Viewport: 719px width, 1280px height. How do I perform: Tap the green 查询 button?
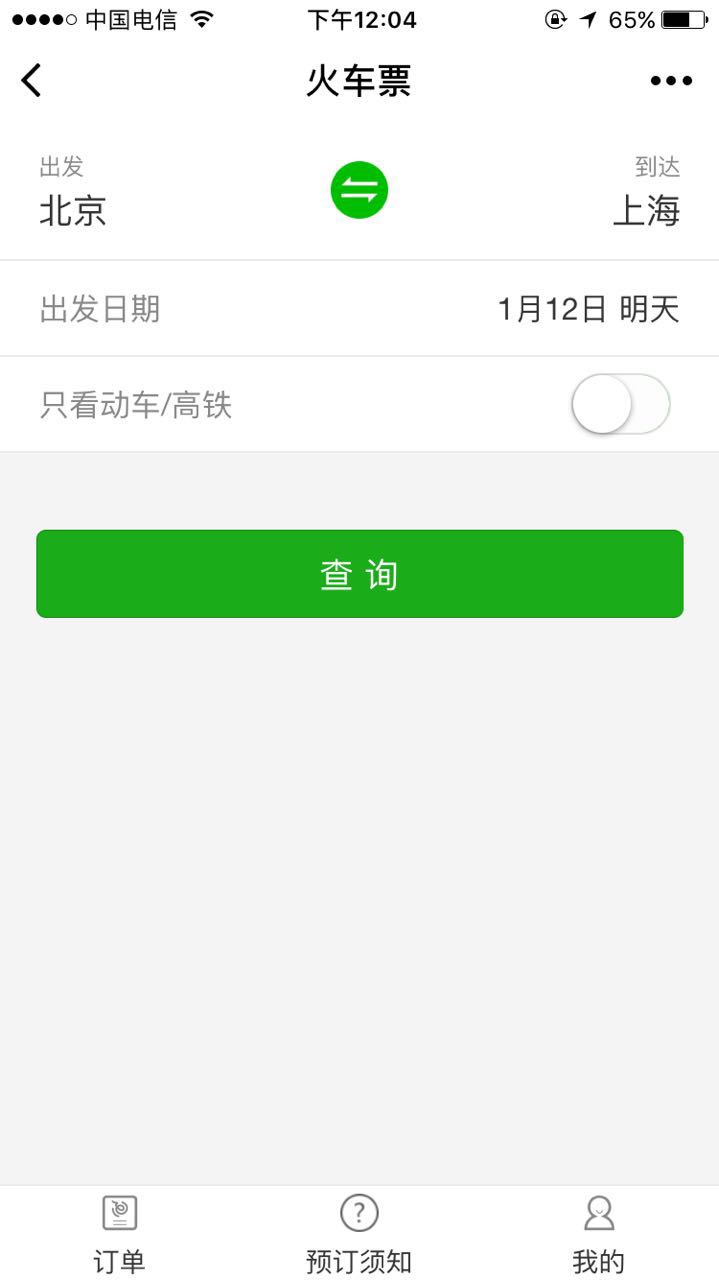tap(360, 574)
